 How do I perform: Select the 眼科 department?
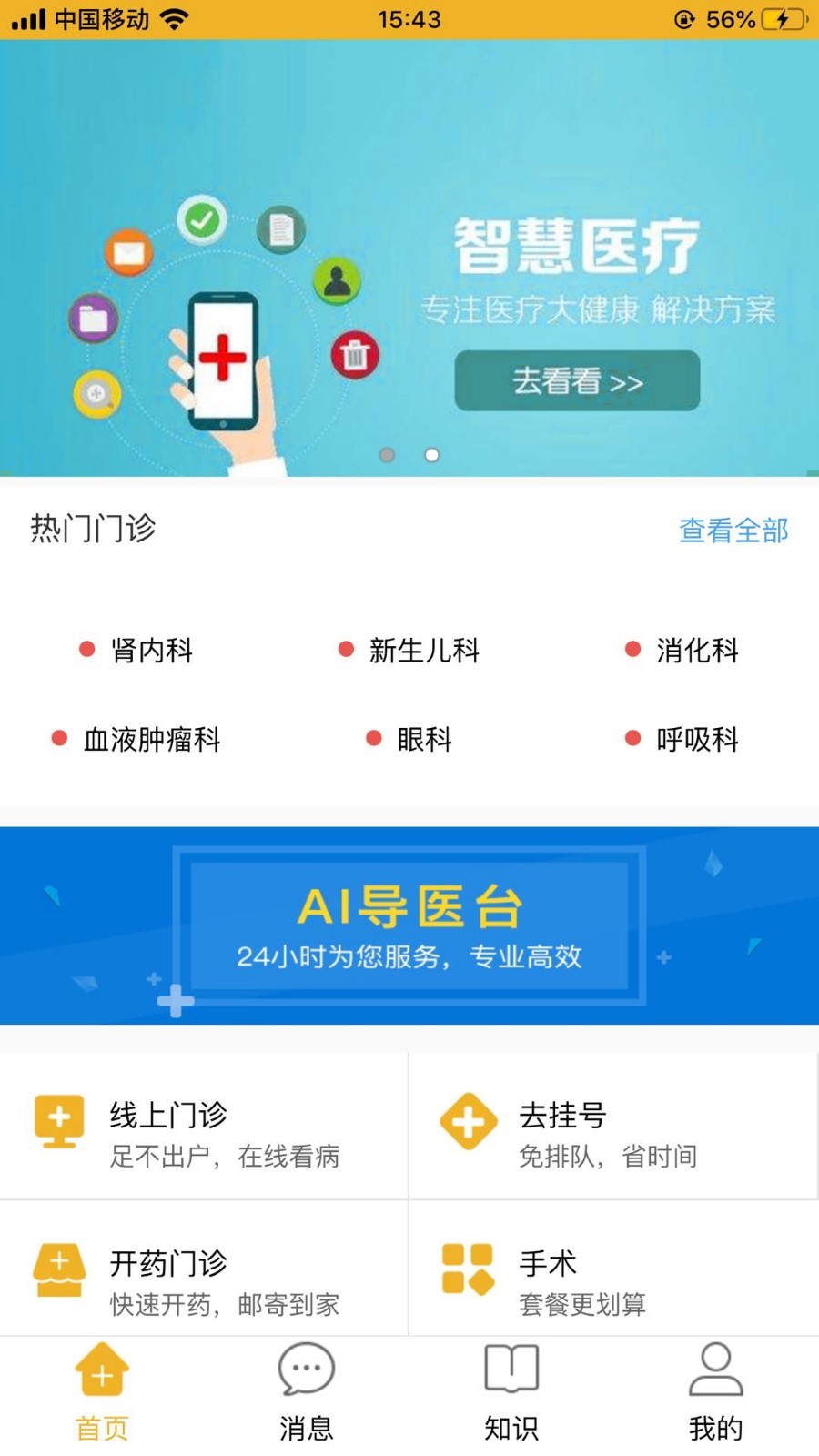click(423, 739)
